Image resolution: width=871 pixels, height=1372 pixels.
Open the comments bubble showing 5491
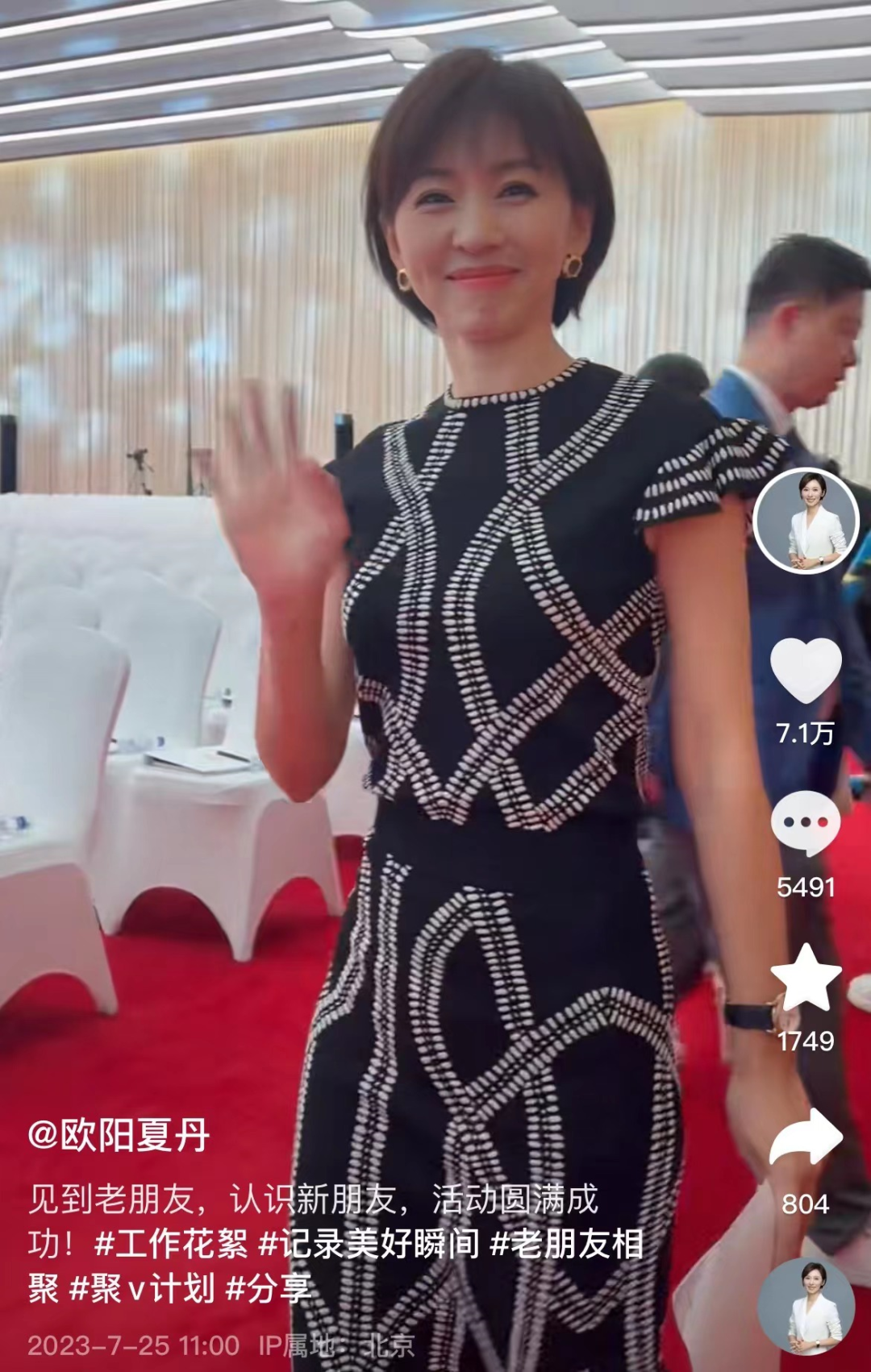tap(806, 824)
